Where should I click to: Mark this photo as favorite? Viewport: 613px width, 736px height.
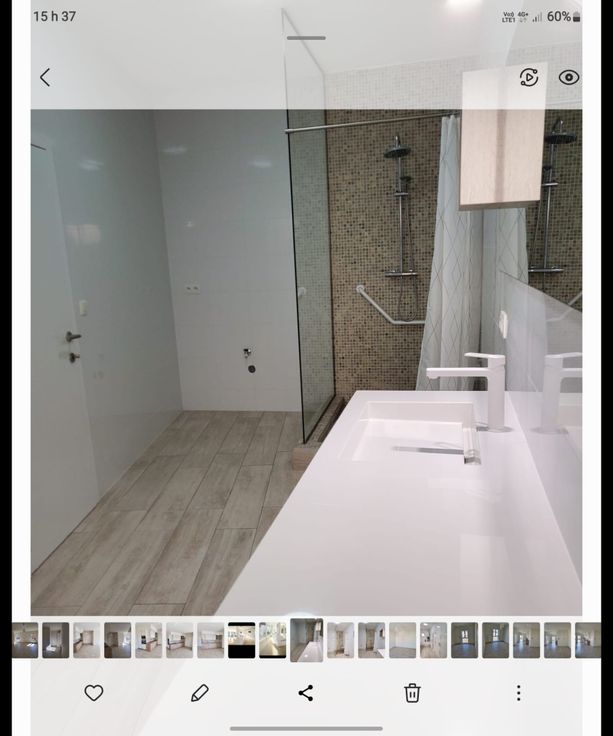94,692
